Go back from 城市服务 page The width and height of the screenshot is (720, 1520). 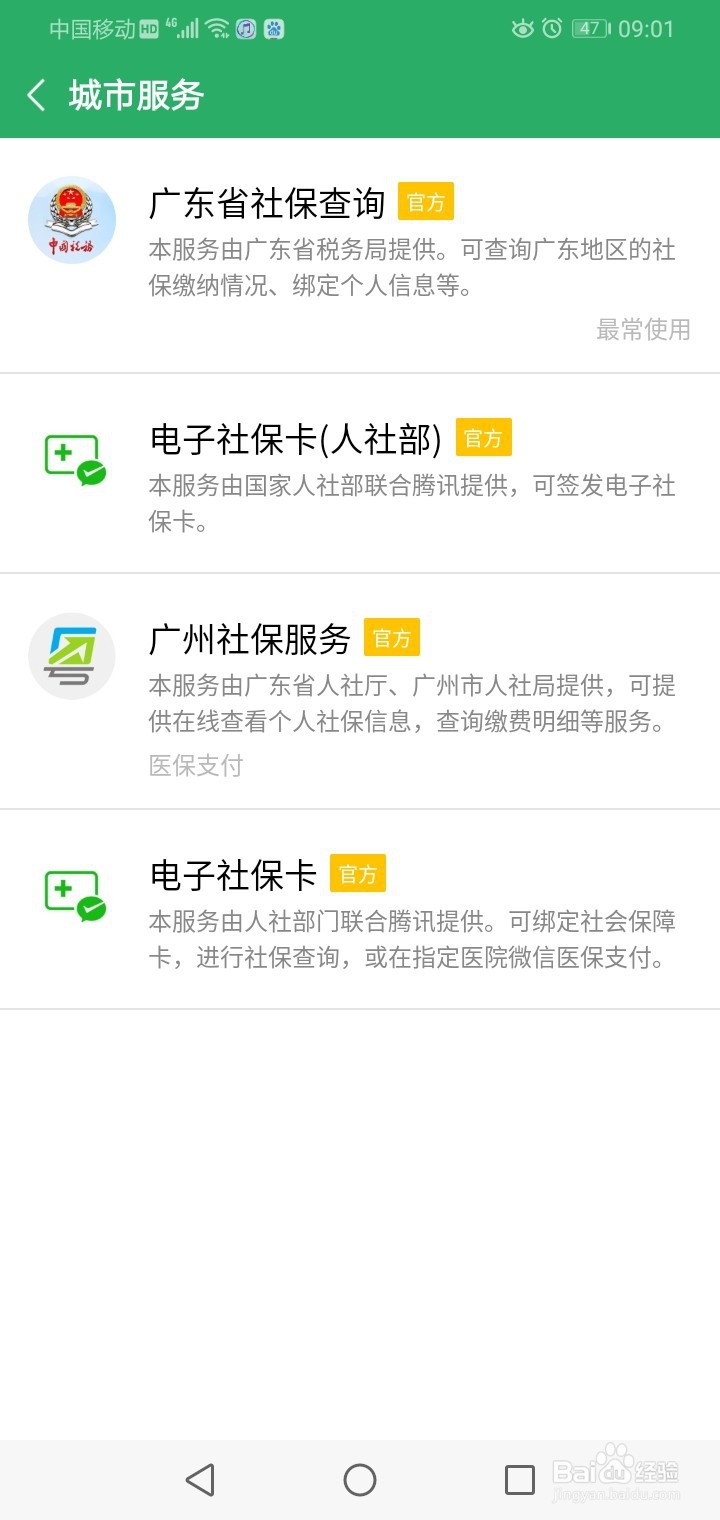[x=37, y=96]
